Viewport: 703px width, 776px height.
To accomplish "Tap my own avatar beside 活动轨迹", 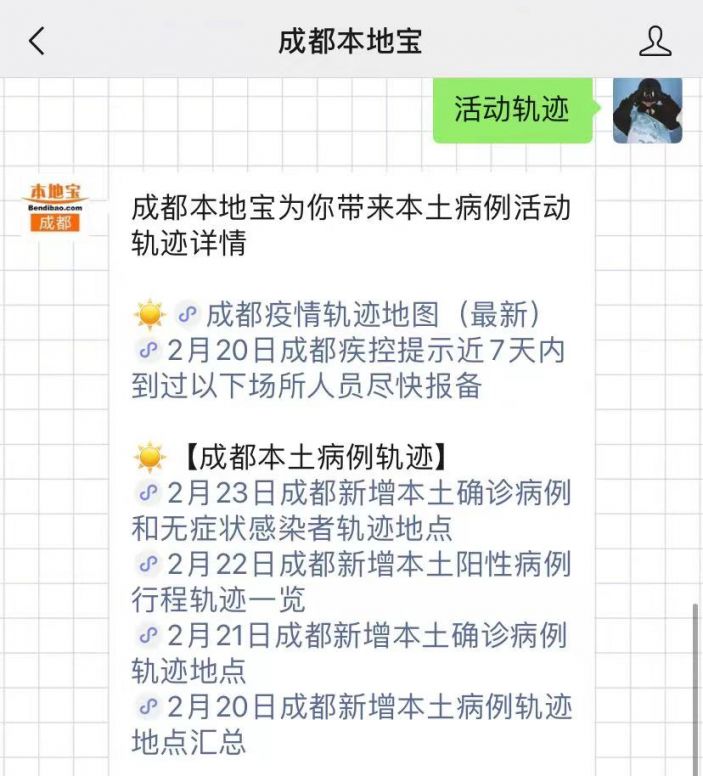I will tap(647, 110).
